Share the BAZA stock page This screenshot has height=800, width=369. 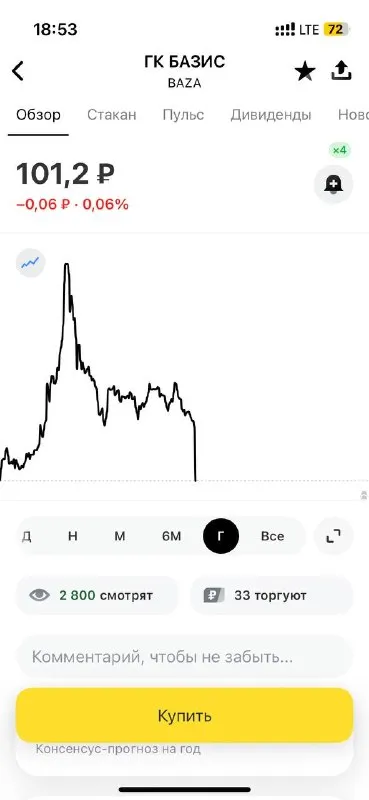pos(341,71)
